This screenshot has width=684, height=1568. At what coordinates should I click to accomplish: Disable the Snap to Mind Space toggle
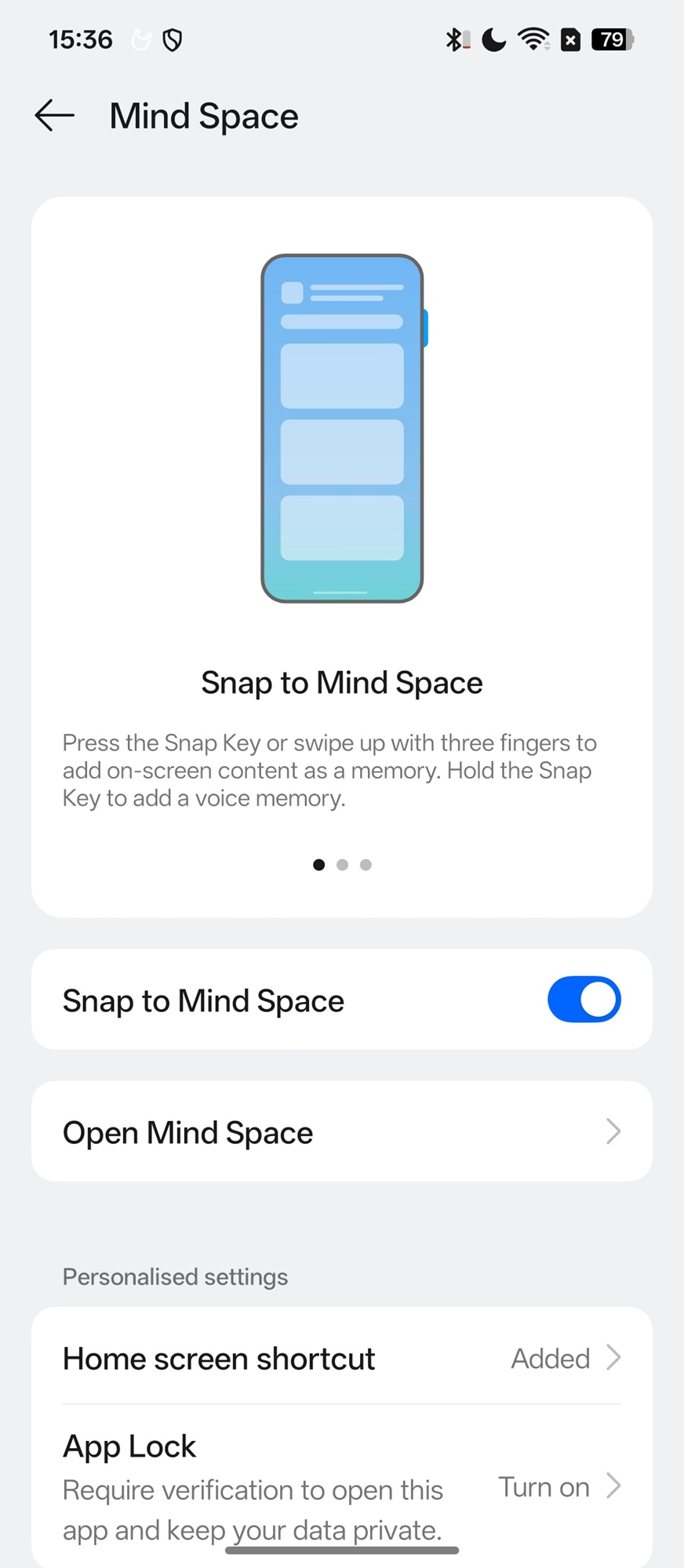click(584, 1000)
